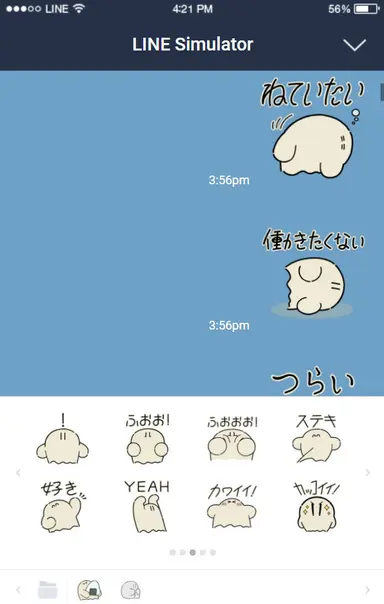Go to the next sticker page arrow
Image resolution: width=384 pixels, height=604 pixels.
(367, 473)
